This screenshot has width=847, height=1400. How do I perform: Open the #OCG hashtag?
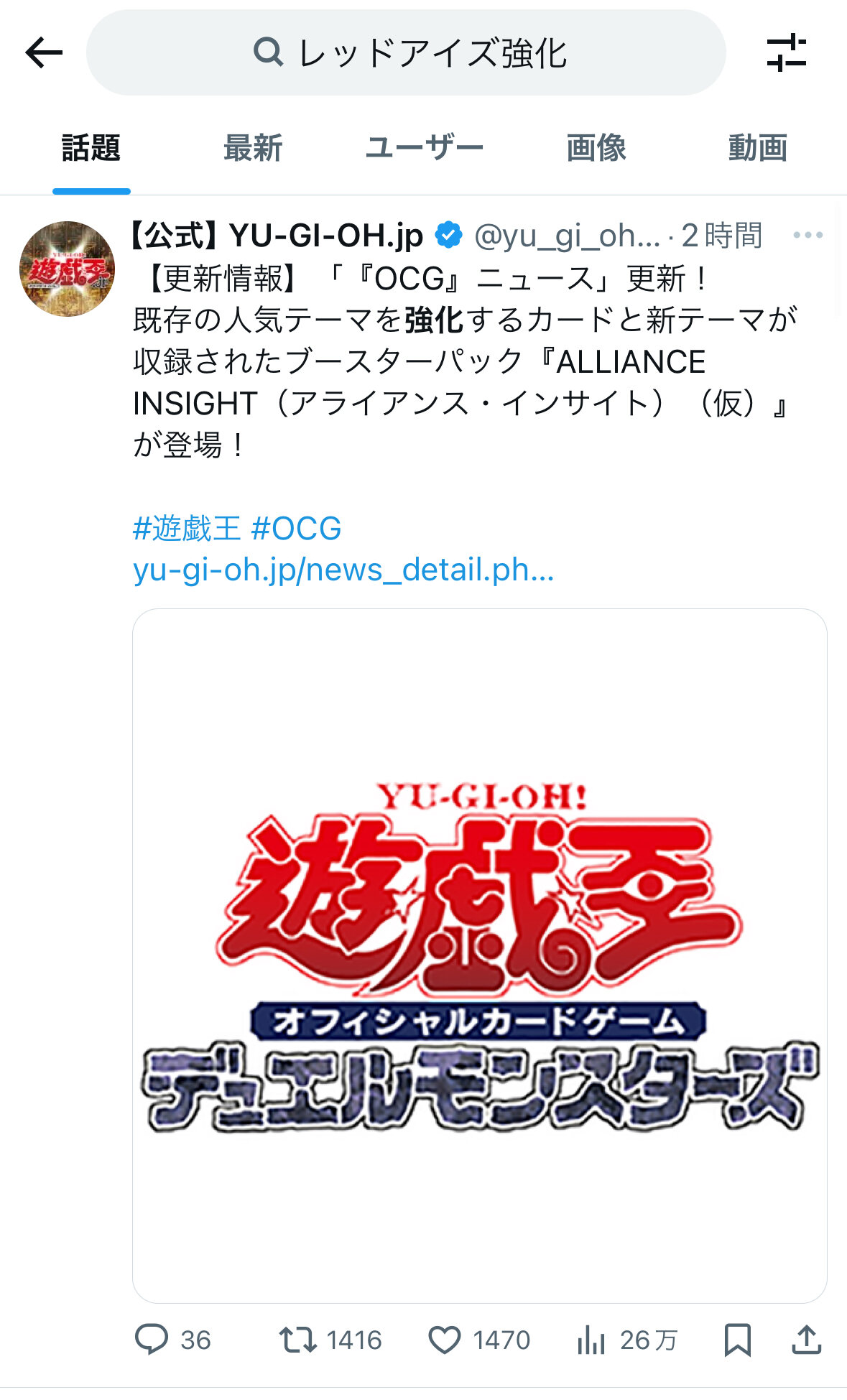point(297,529)
